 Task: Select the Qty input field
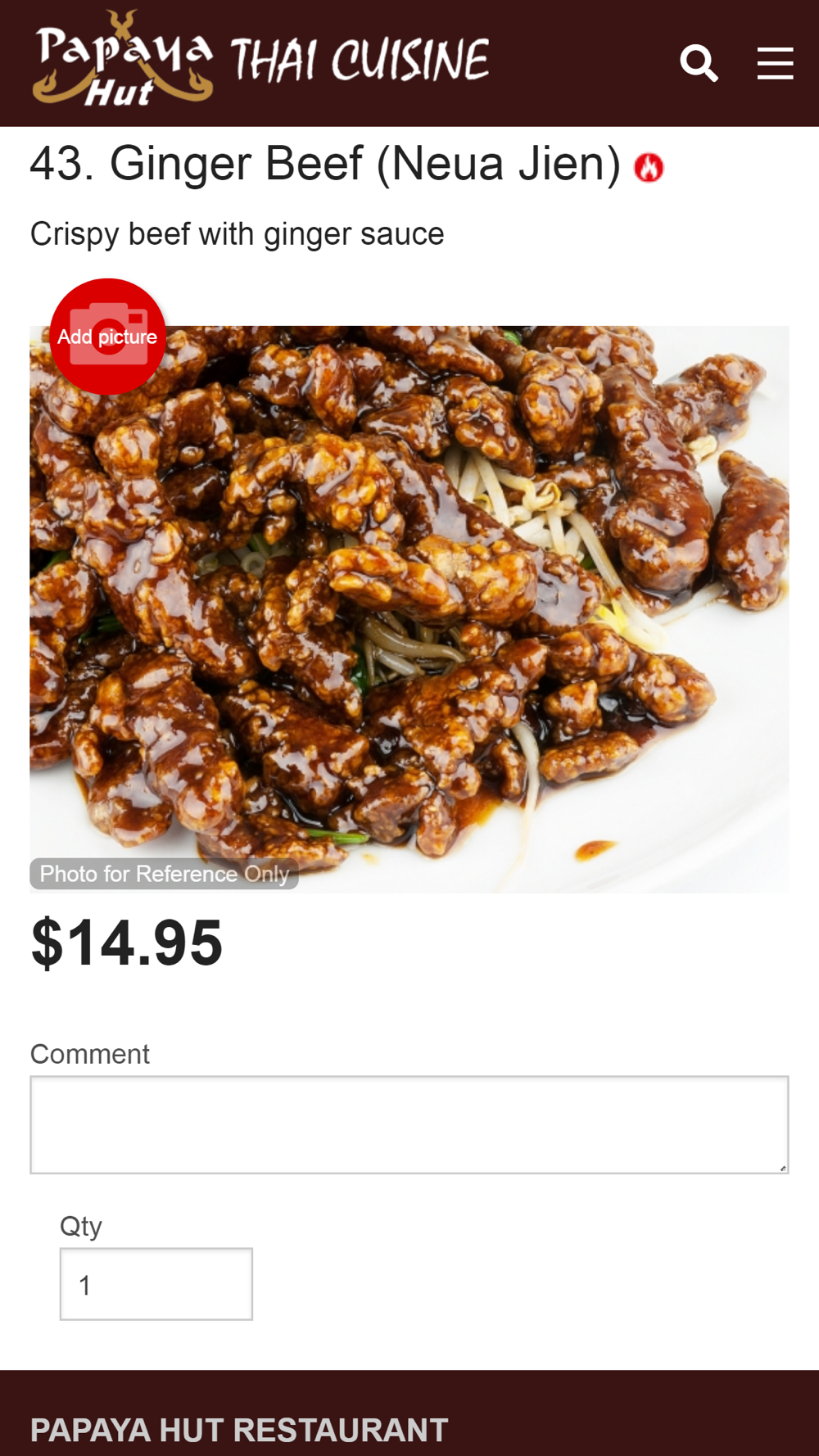click(x=156, y=1283)
